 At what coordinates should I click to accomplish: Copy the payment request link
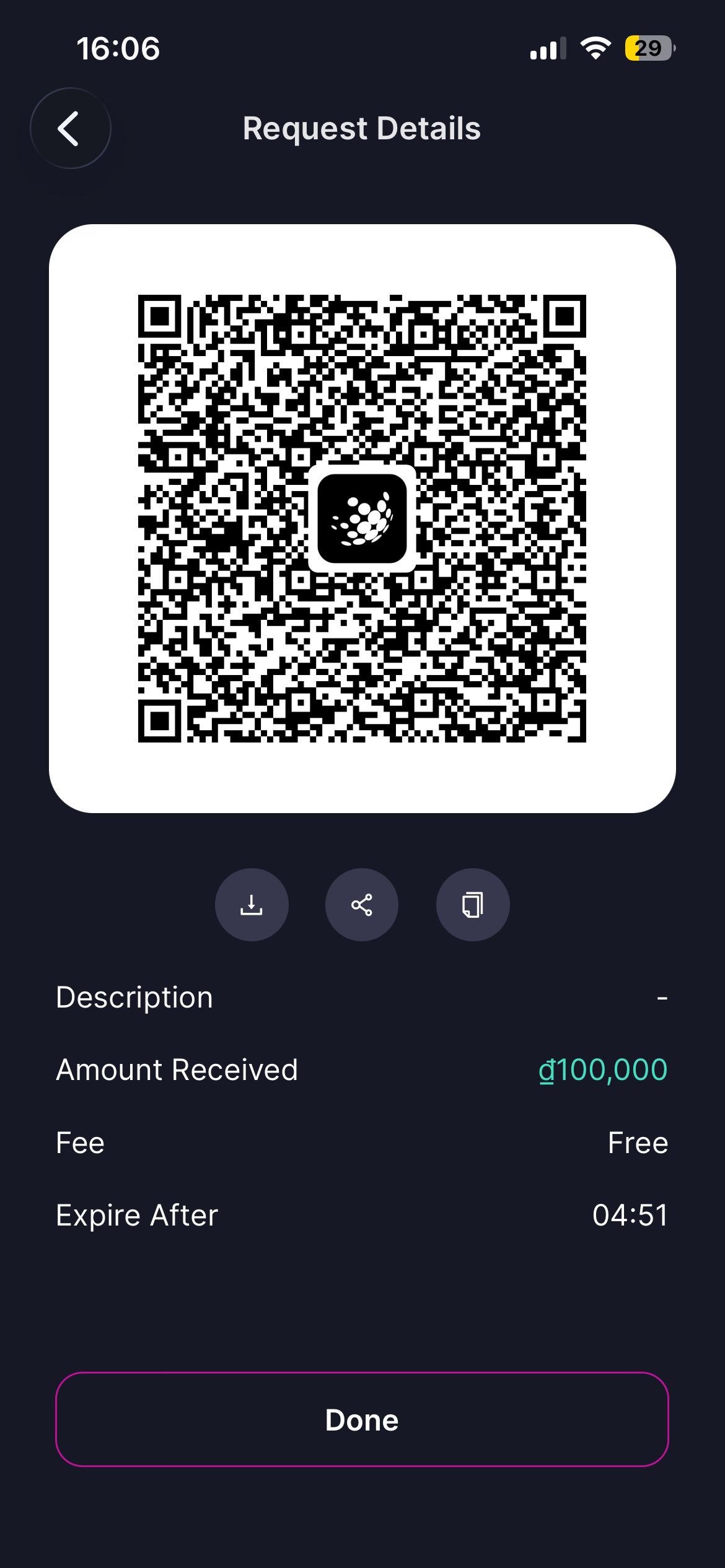[x=473, y=905]
